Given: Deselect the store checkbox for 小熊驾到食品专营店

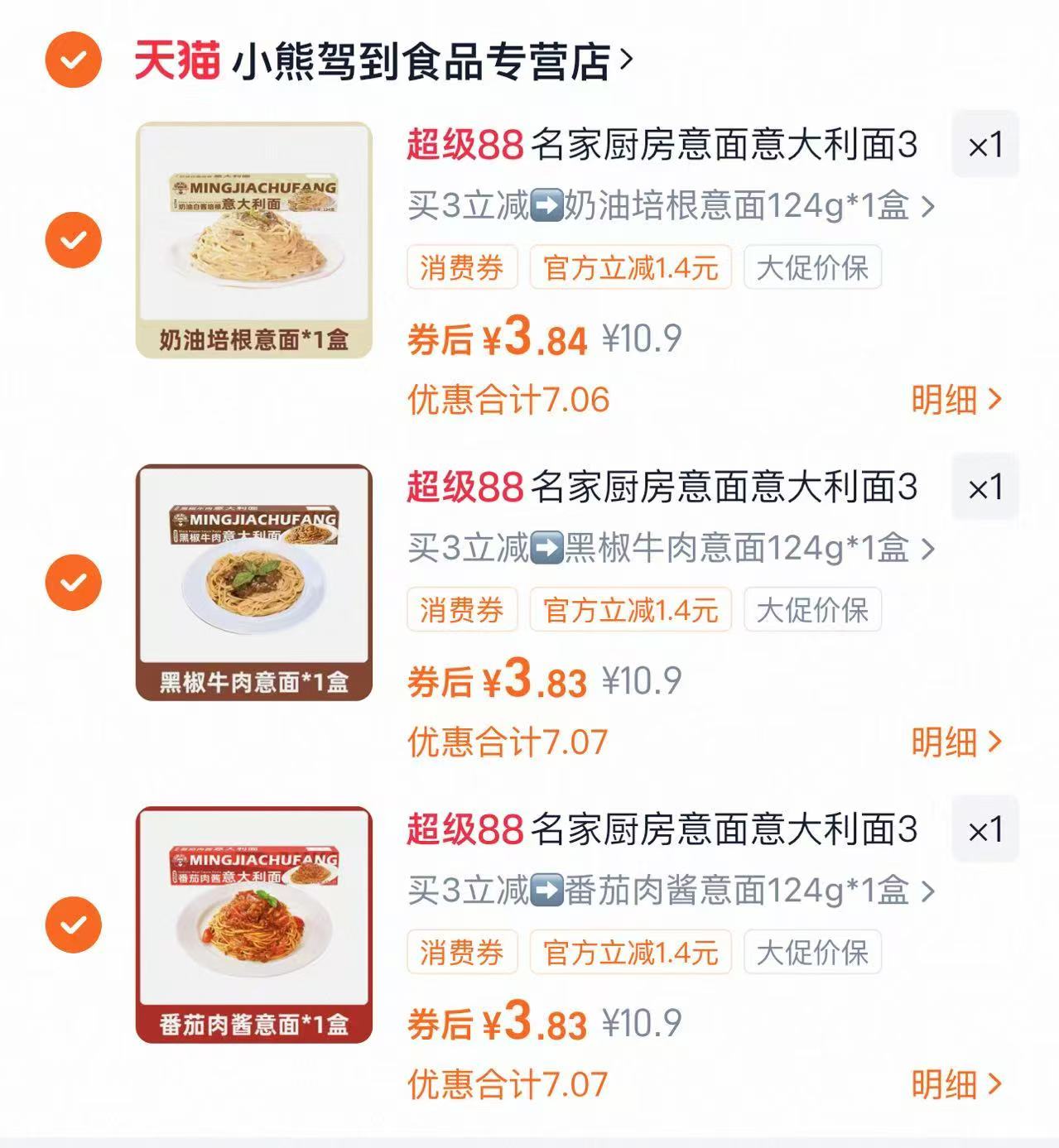Looking at the screenshot, I should (74, 58).
